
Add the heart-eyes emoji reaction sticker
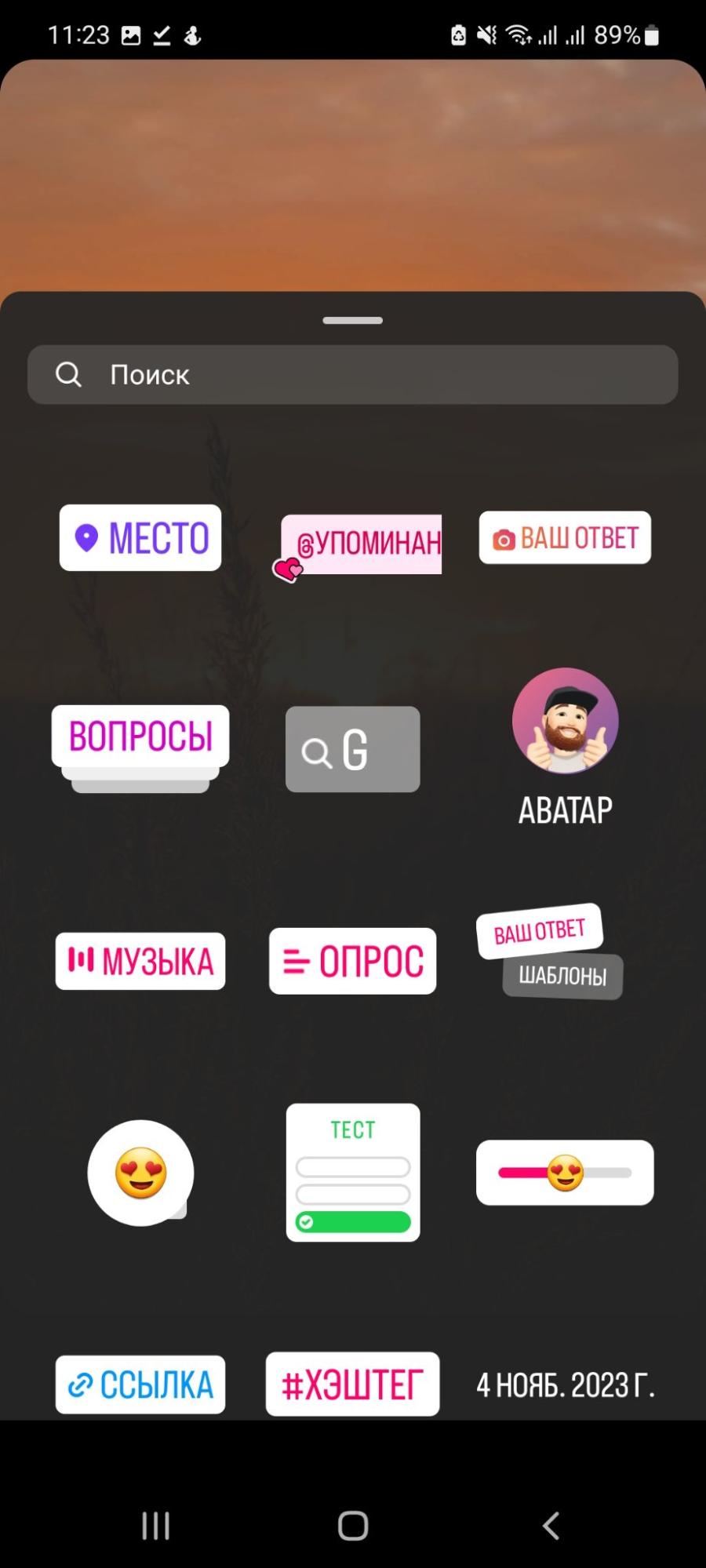coord(140,1173)
